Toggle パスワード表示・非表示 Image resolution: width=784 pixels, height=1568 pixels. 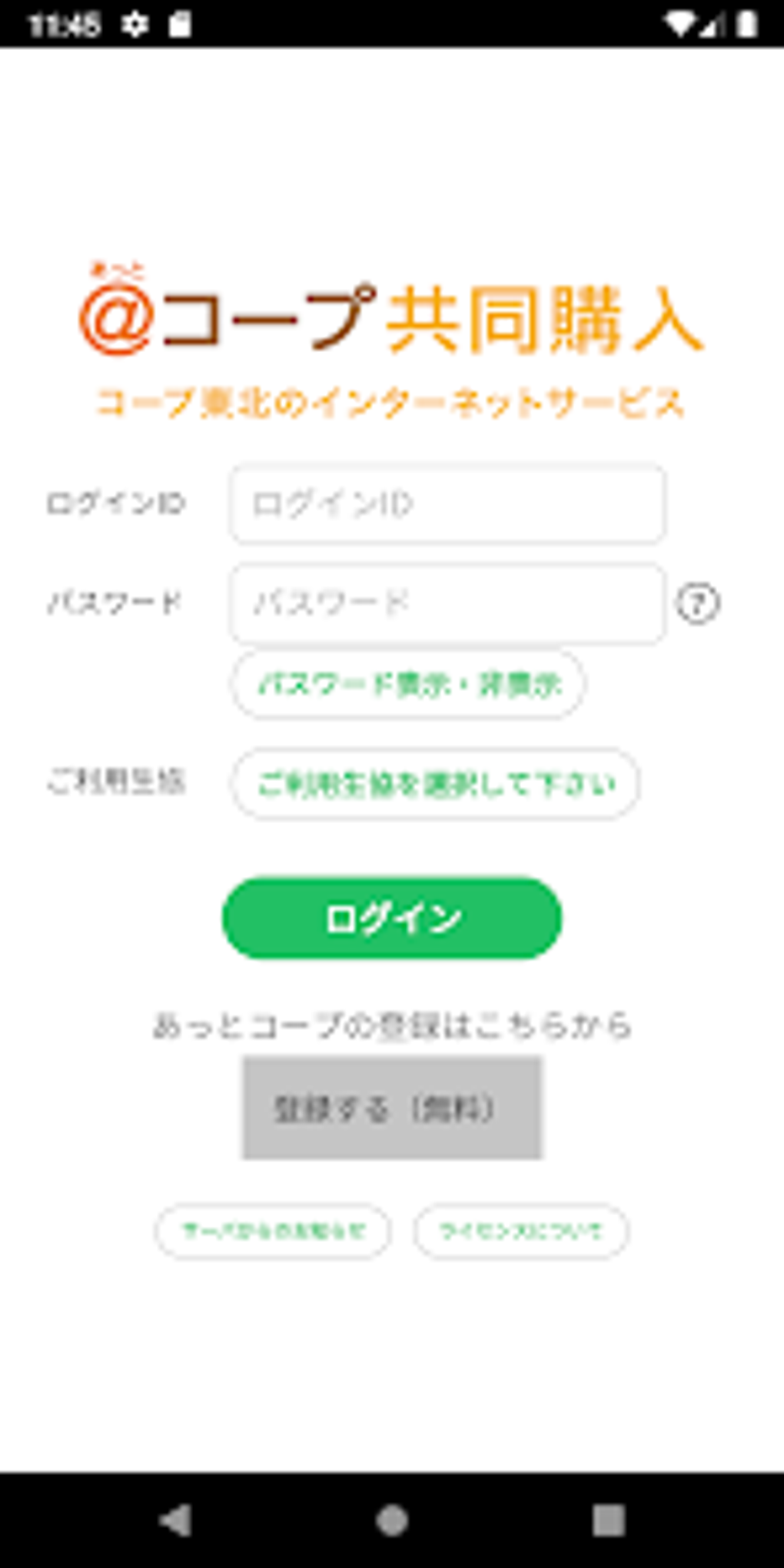[x=408, y=684]
